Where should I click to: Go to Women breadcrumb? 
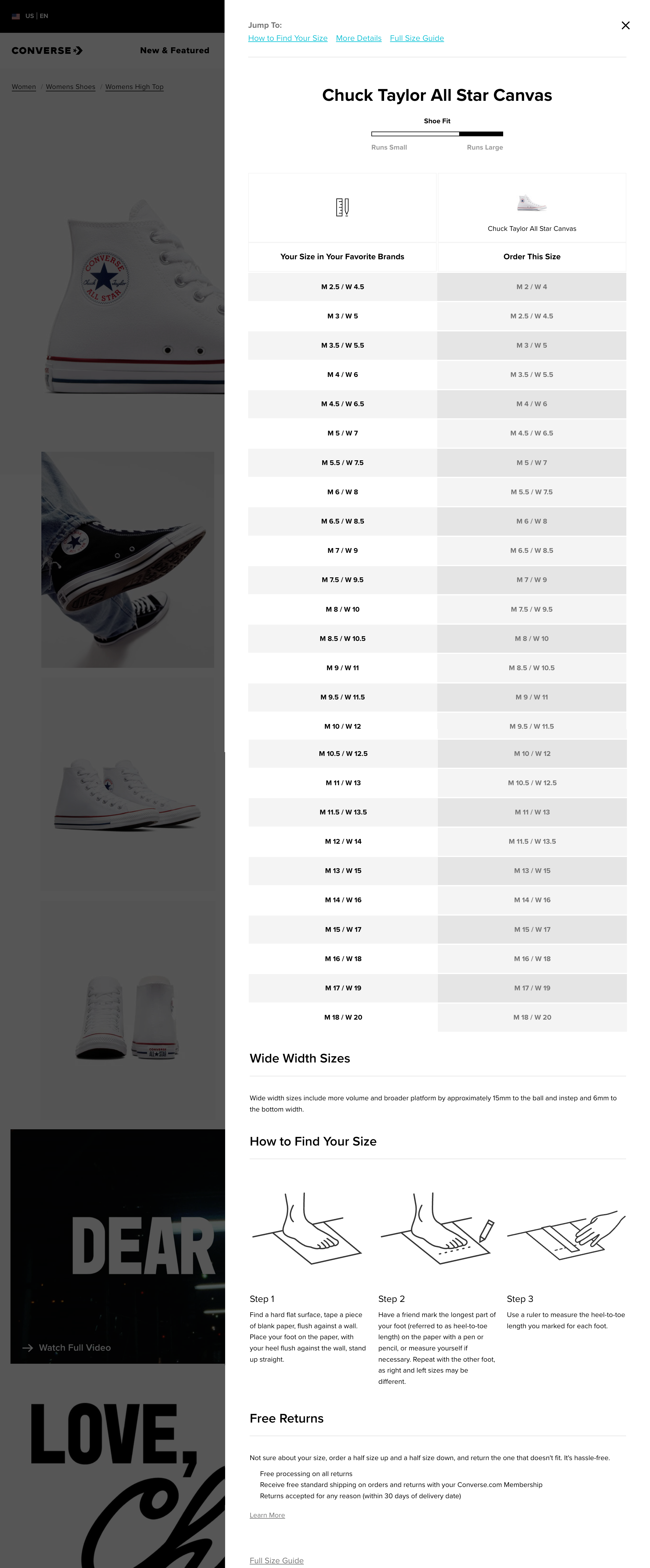point(24,87)
